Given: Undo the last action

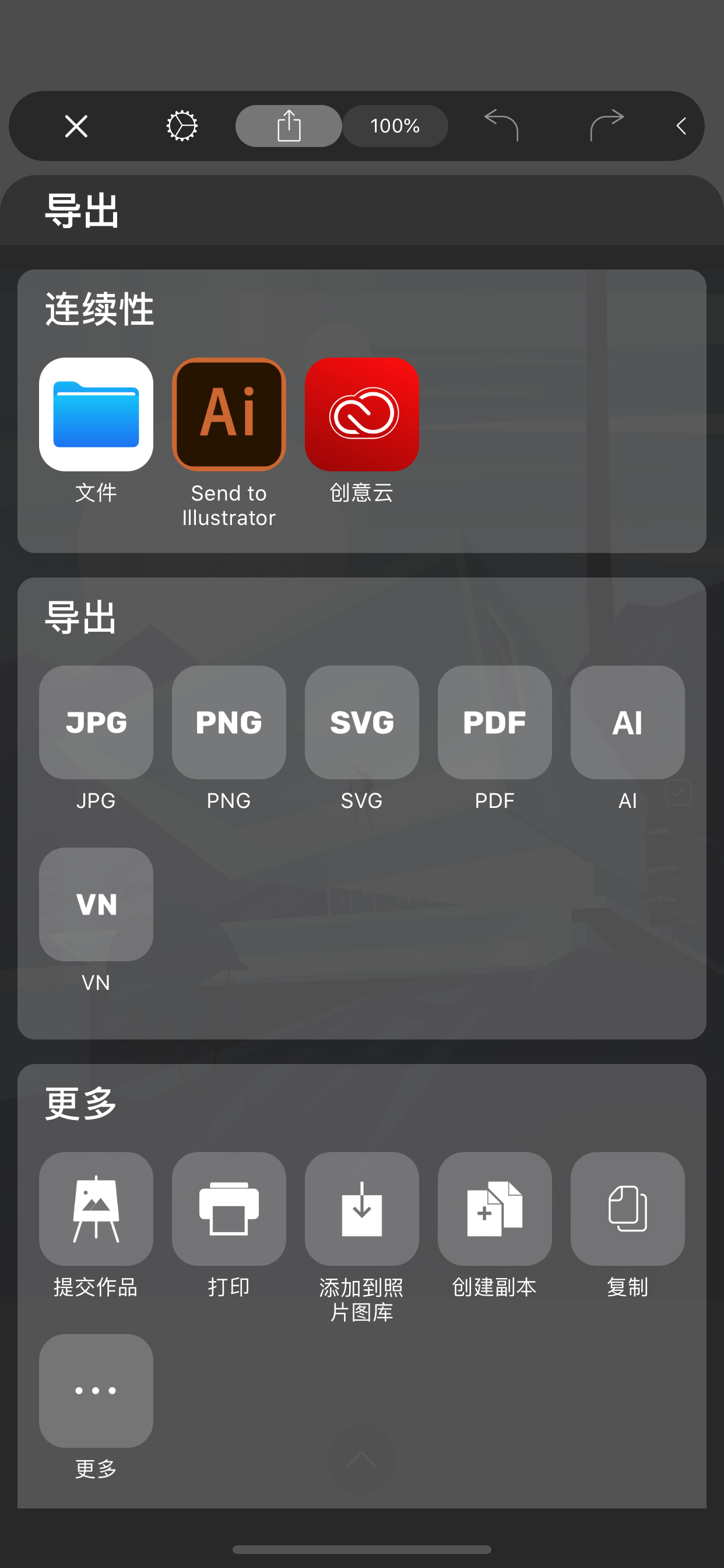Looking at the screenshot, I should click(501, 126).
